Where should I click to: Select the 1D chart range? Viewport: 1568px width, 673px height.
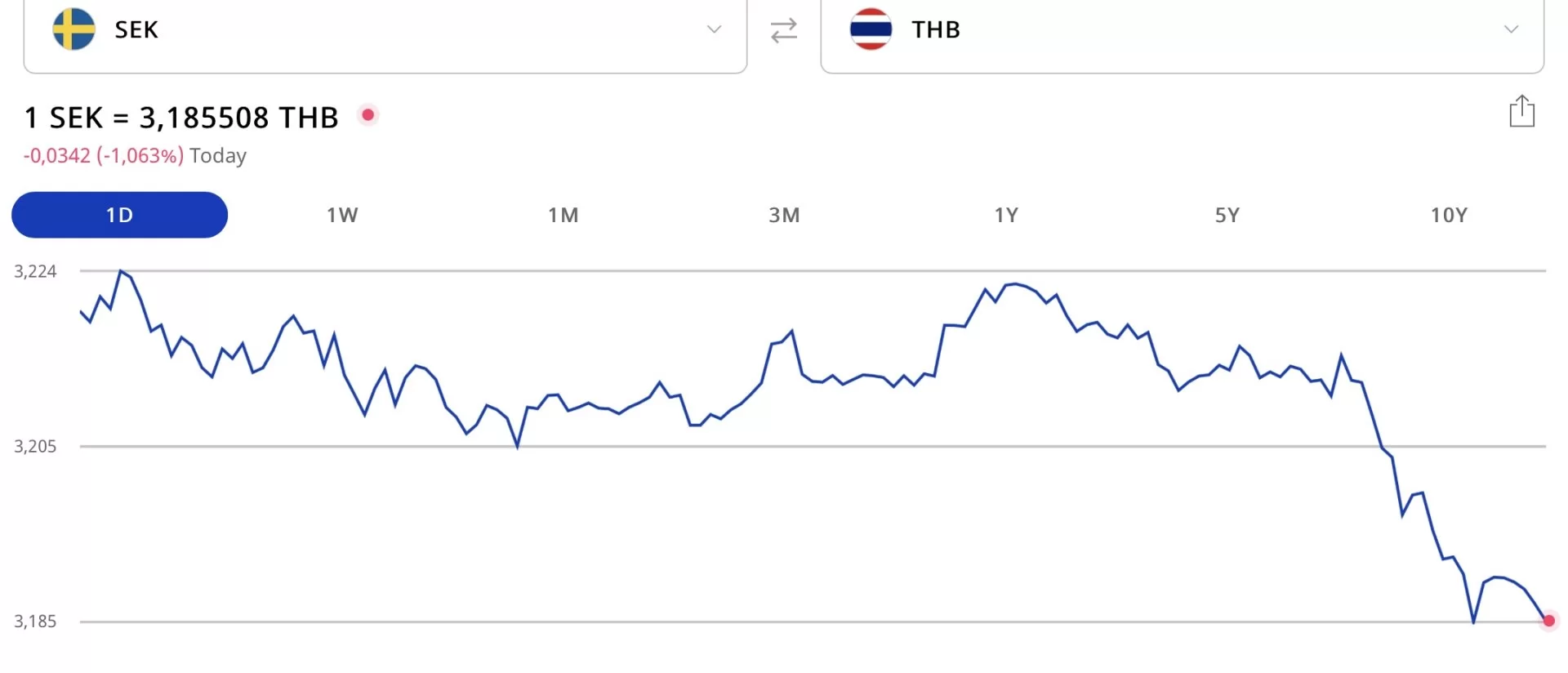coord(119,215)
